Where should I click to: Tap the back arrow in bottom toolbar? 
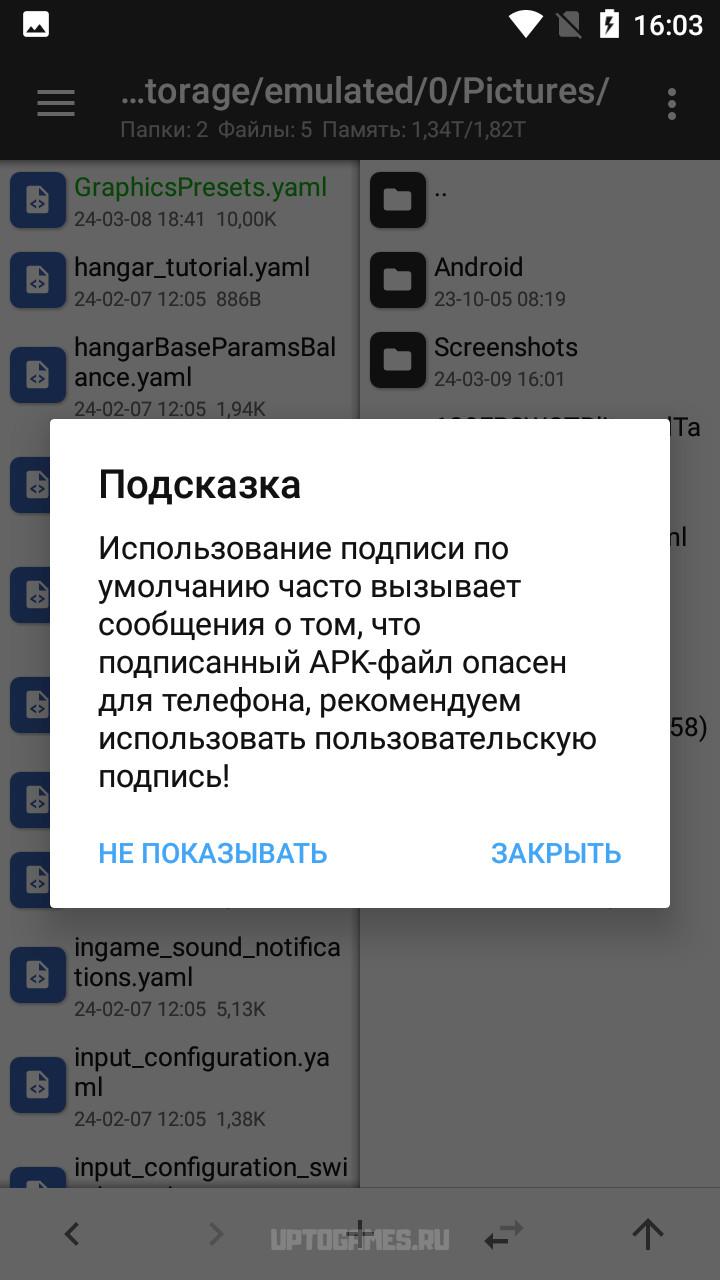(x=72, y=1235)
